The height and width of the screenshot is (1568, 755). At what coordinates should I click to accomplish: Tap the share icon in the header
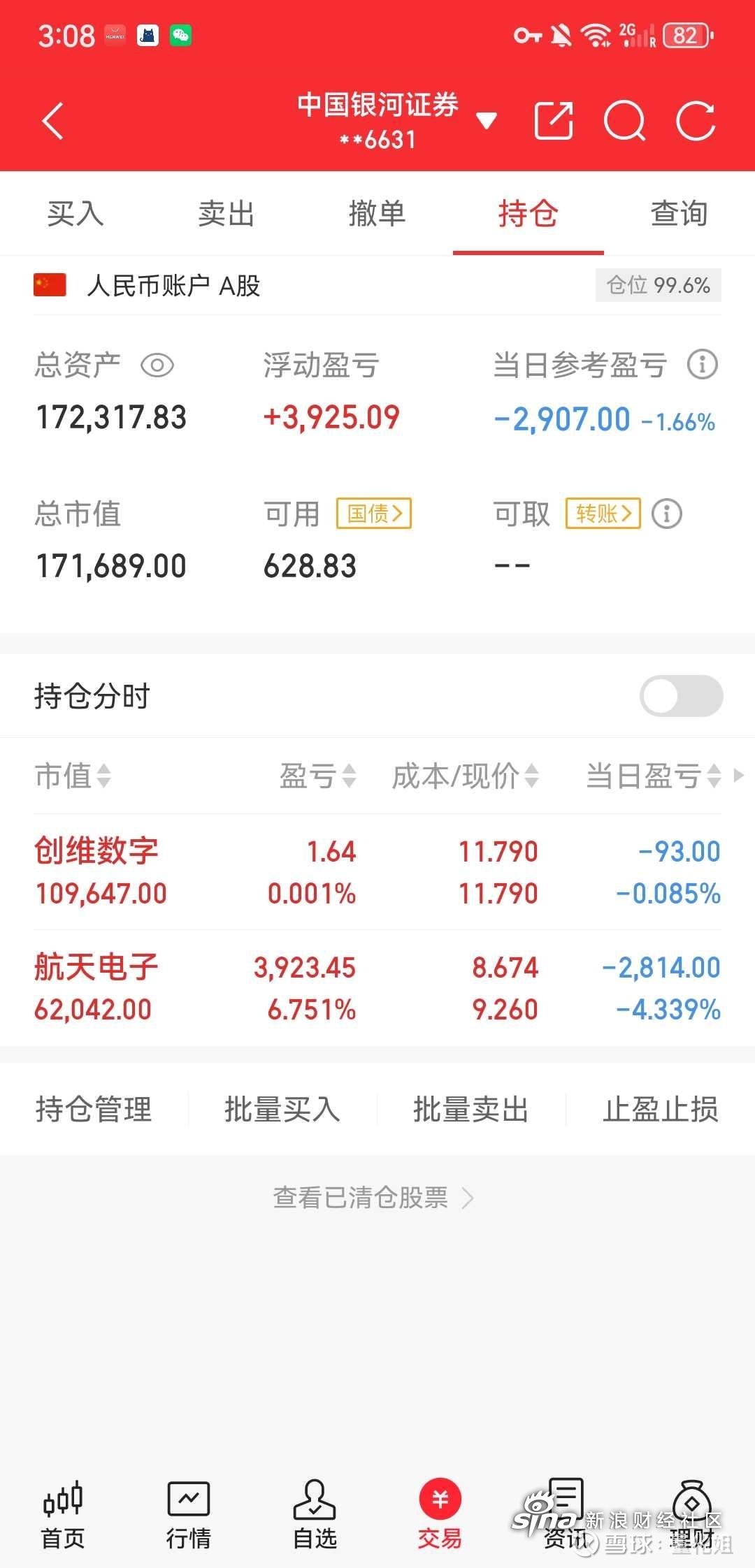click(554, 121)
